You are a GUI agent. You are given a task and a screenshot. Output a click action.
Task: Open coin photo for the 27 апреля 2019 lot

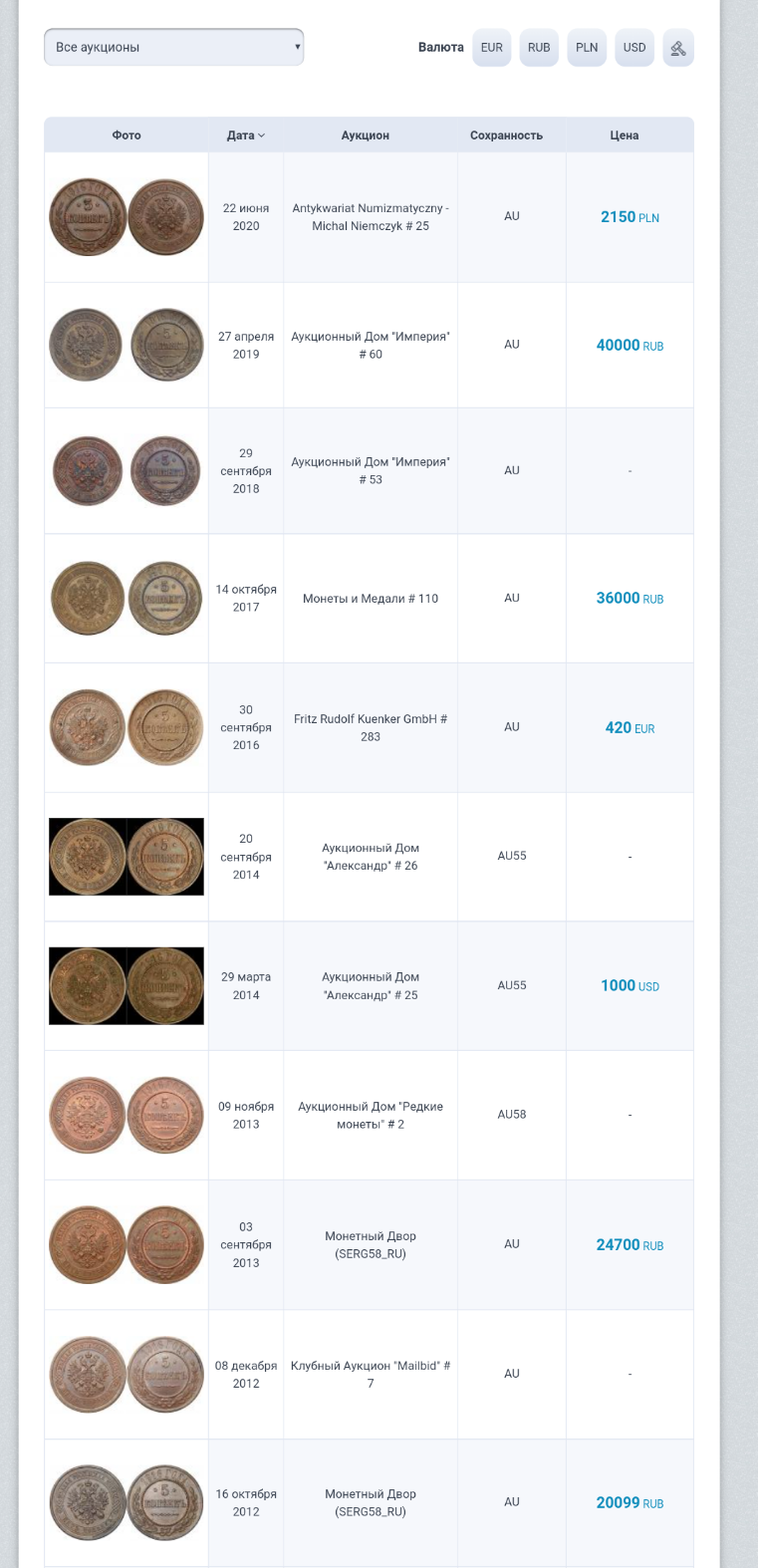(126, 345)
